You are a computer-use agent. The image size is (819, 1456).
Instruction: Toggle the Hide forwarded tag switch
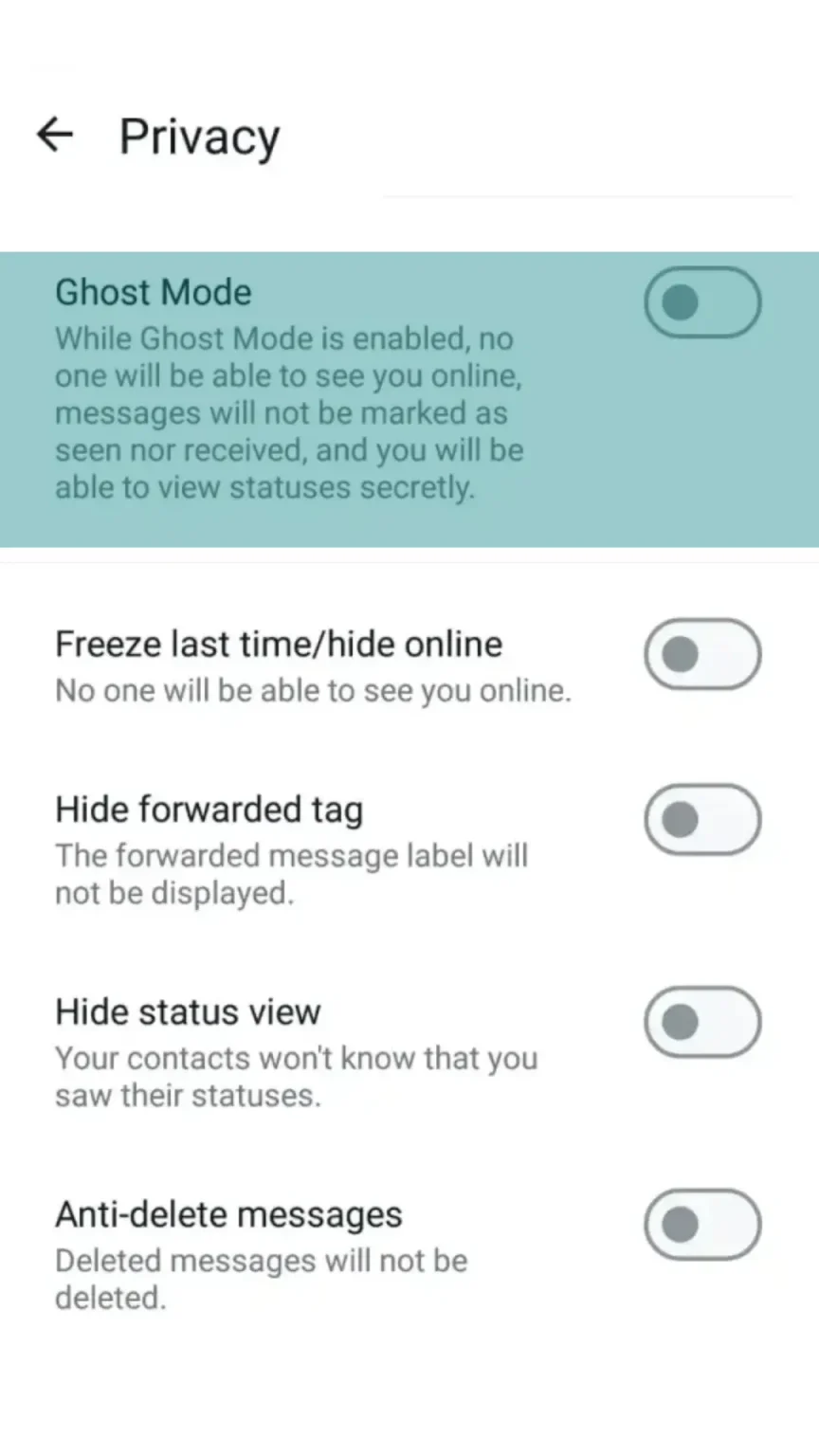click(702, 820)
